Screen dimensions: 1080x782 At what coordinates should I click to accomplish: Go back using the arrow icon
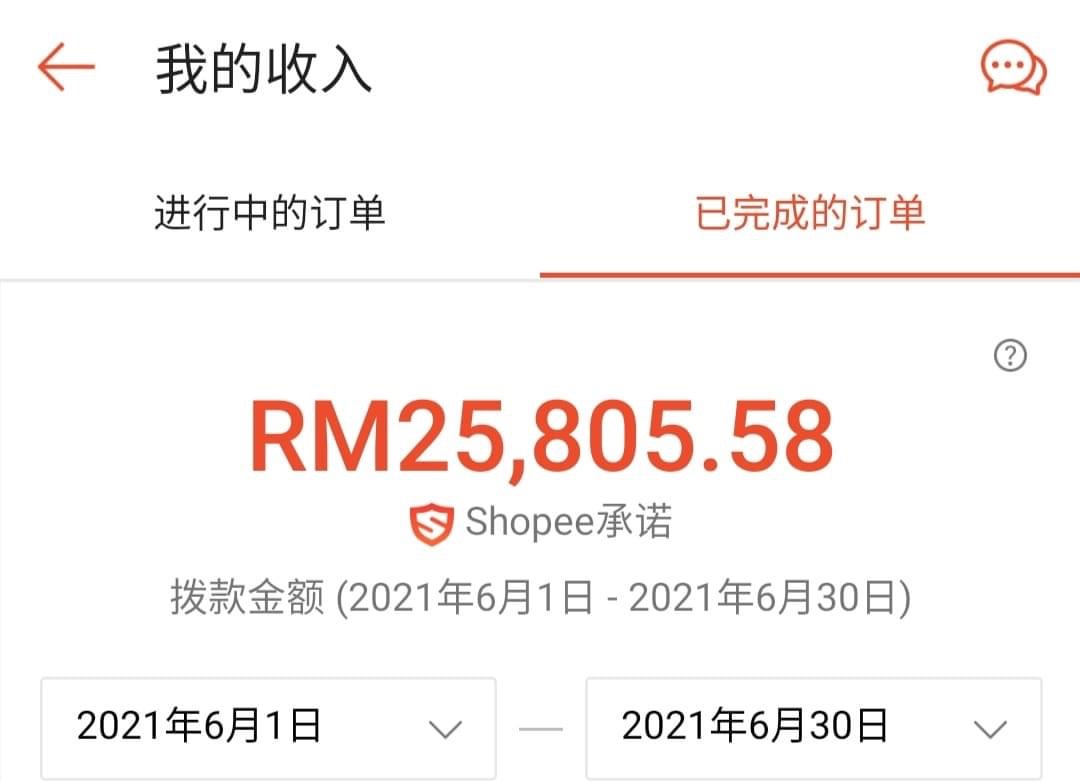[66, 69]
